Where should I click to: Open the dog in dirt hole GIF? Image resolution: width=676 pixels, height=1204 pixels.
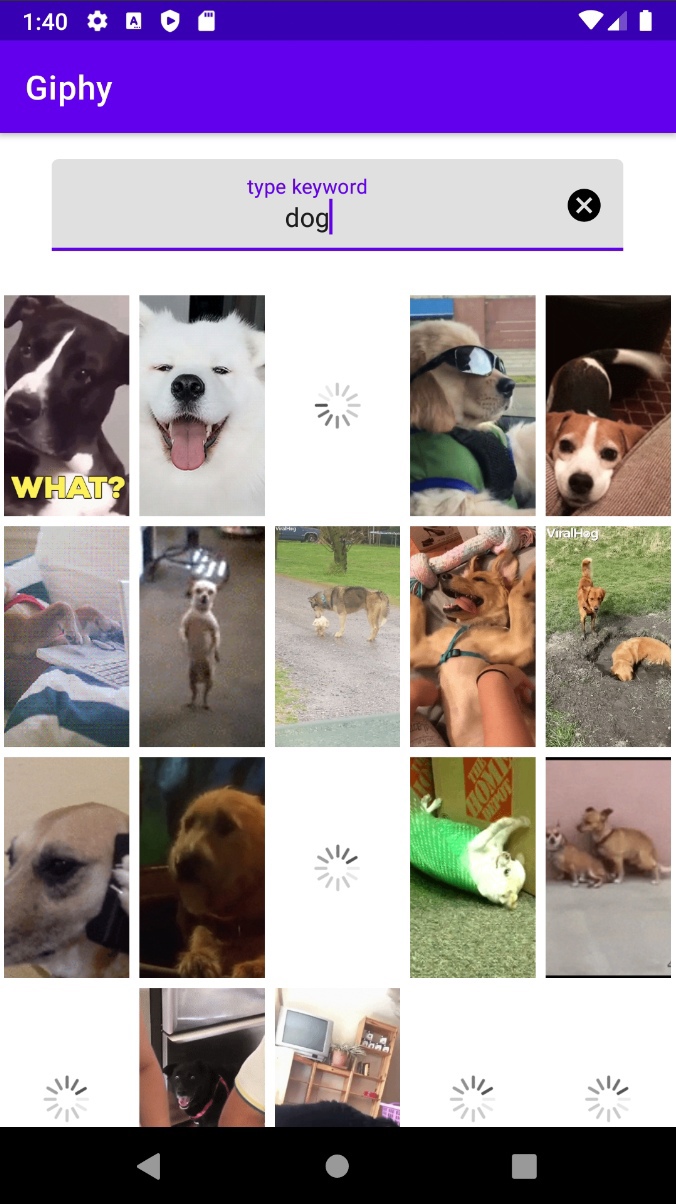(x=608, y=636)
